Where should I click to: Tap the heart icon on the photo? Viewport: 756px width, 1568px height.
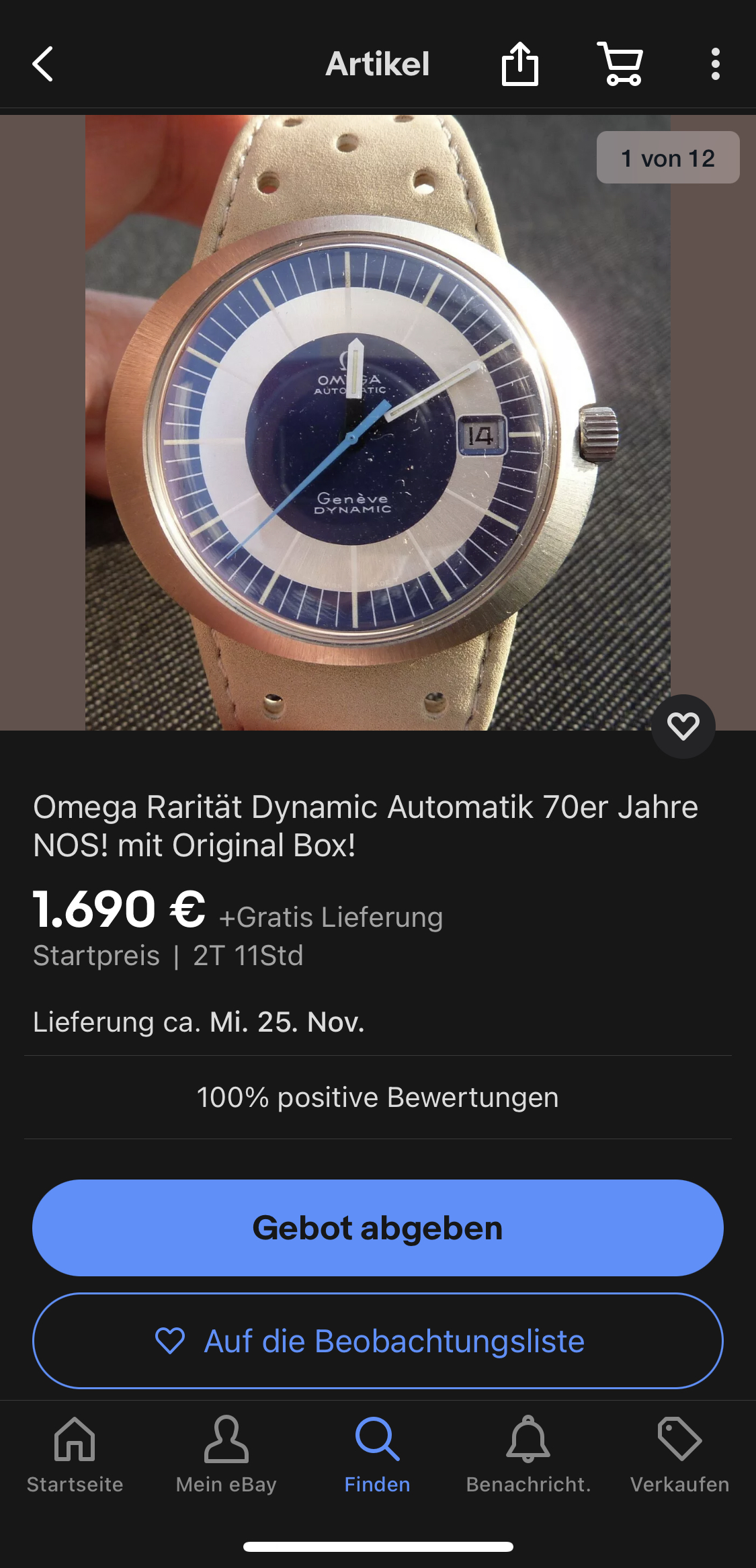point(683,727)
